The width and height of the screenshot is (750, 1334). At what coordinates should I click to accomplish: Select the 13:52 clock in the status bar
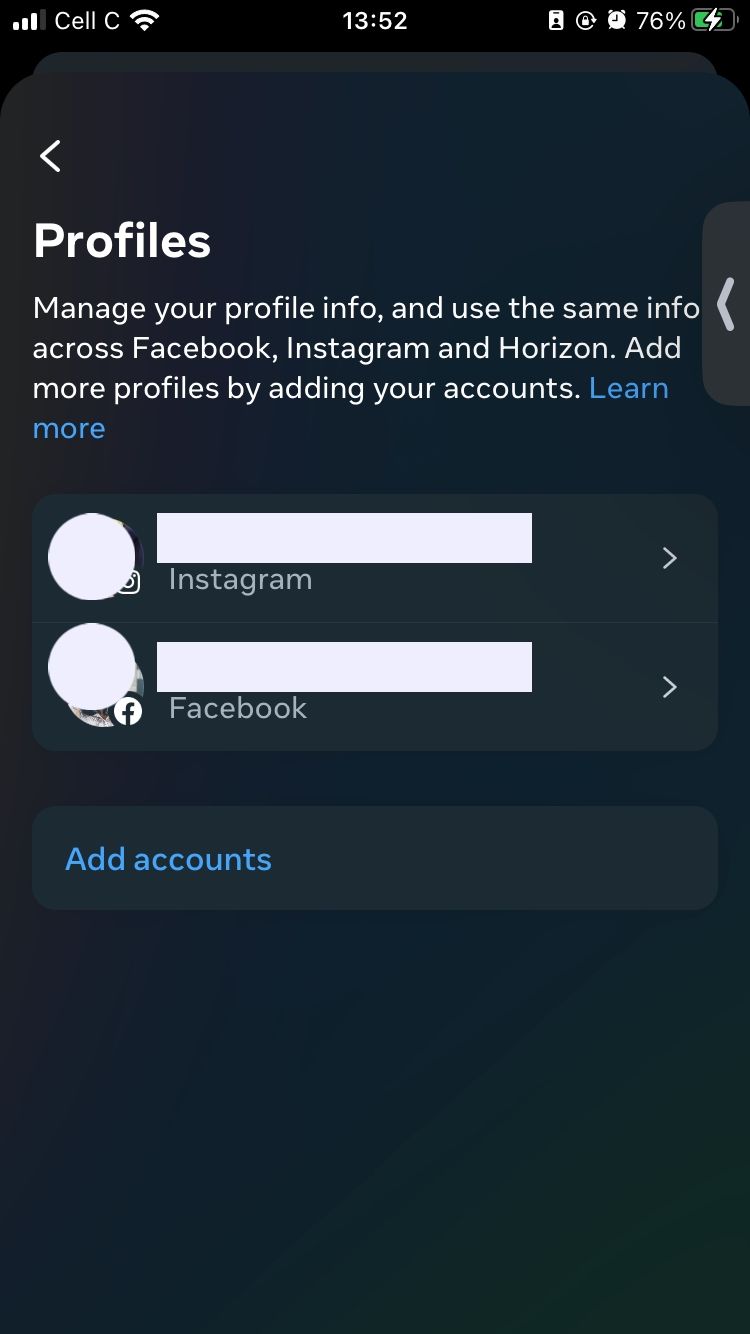point(375,20)
